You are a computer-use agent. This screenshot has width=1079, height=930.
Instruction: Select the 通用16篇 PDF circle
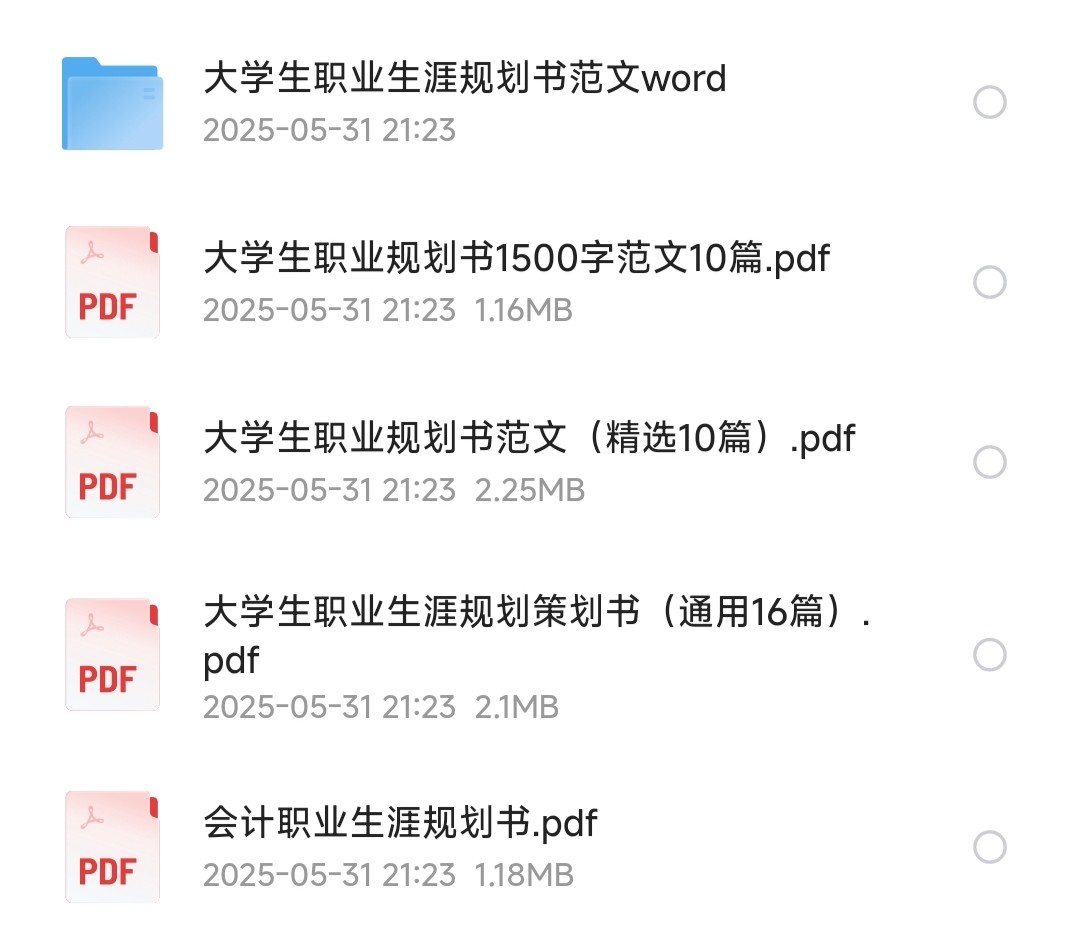tap(989, 655)
